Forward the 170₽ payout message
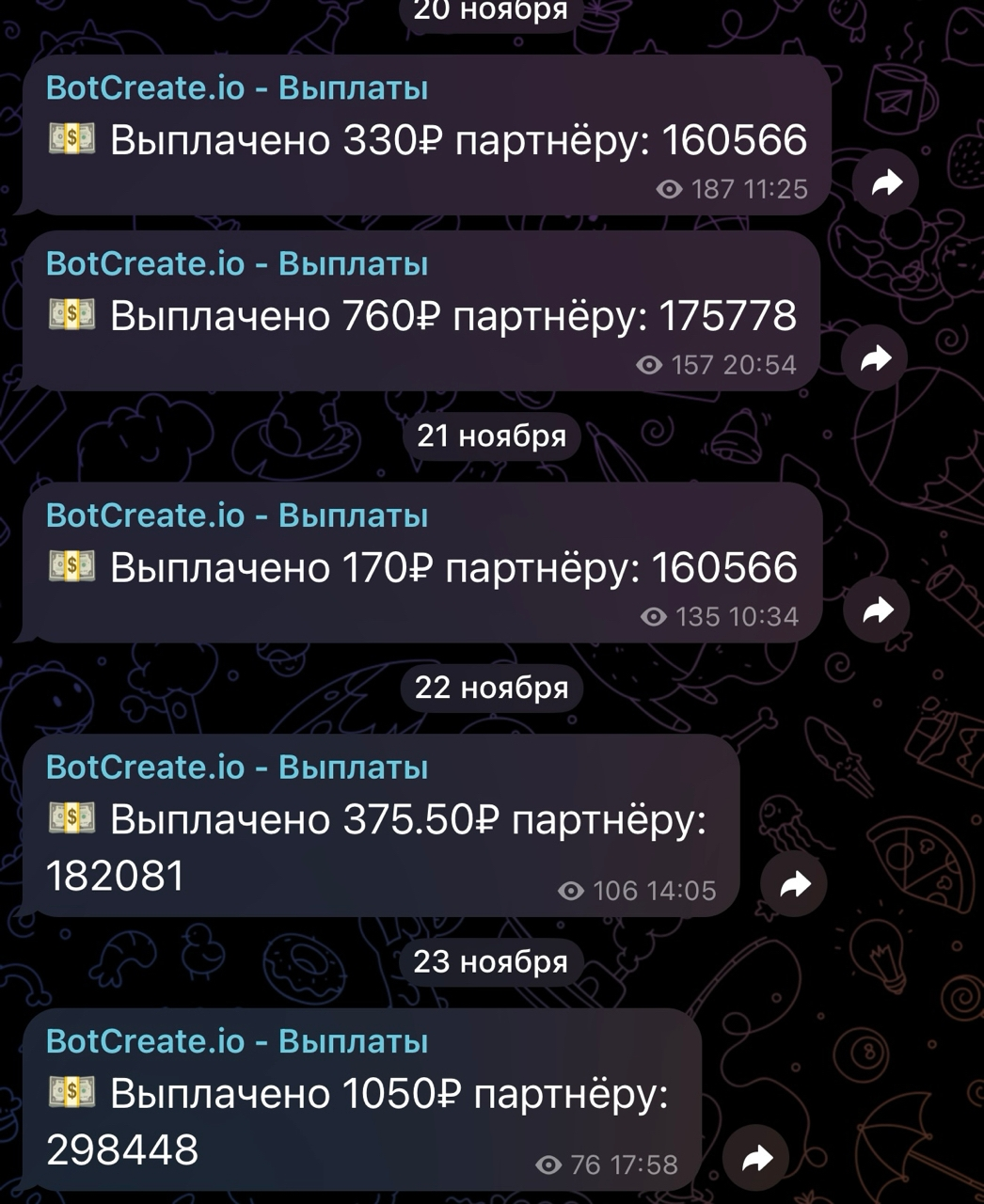Image resolution: width=984 pixels, height=1204 pixels. (876, 610)
